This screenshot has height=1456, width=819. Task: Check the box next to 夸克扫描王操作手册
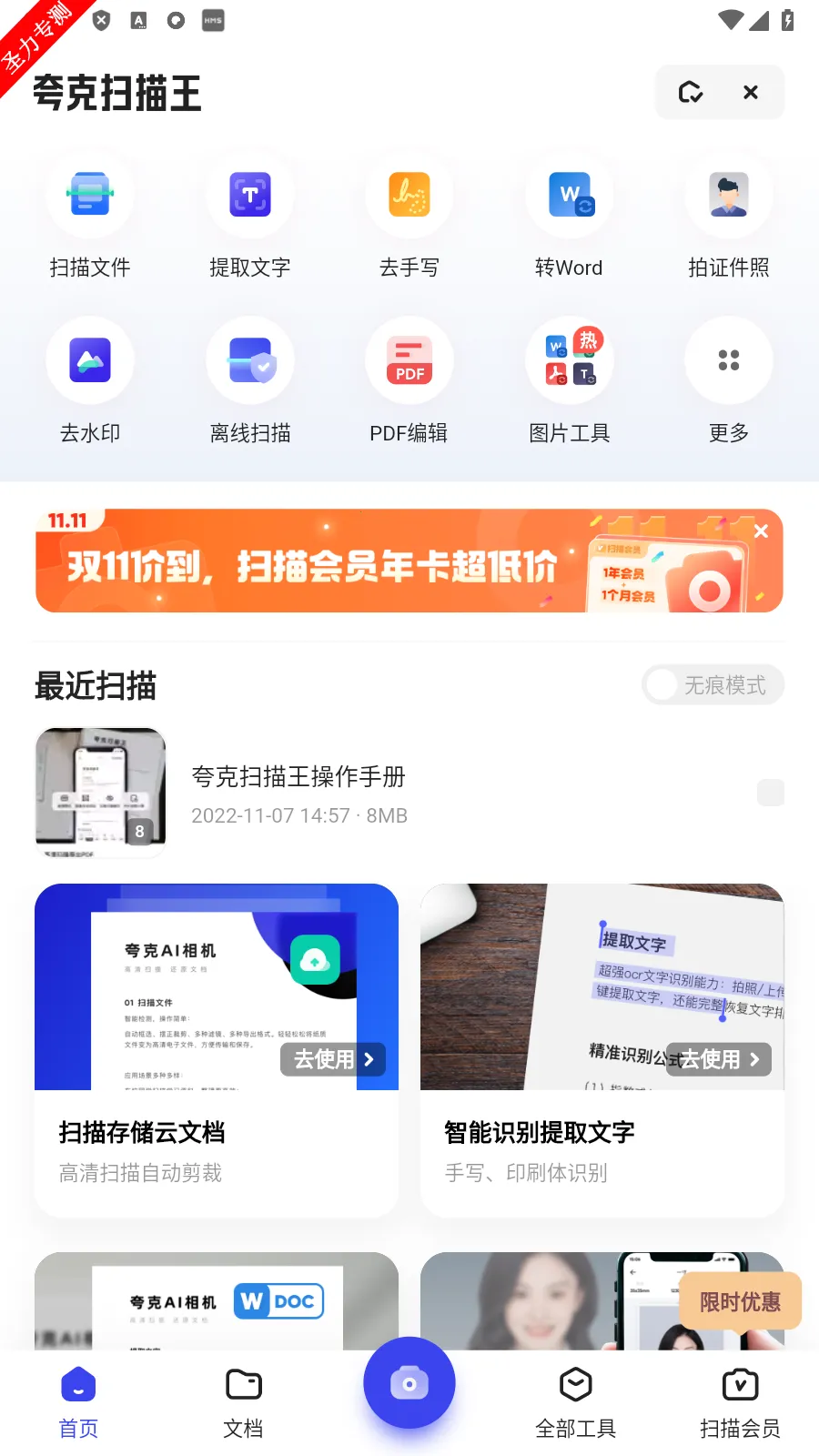[x=770, y=793]
